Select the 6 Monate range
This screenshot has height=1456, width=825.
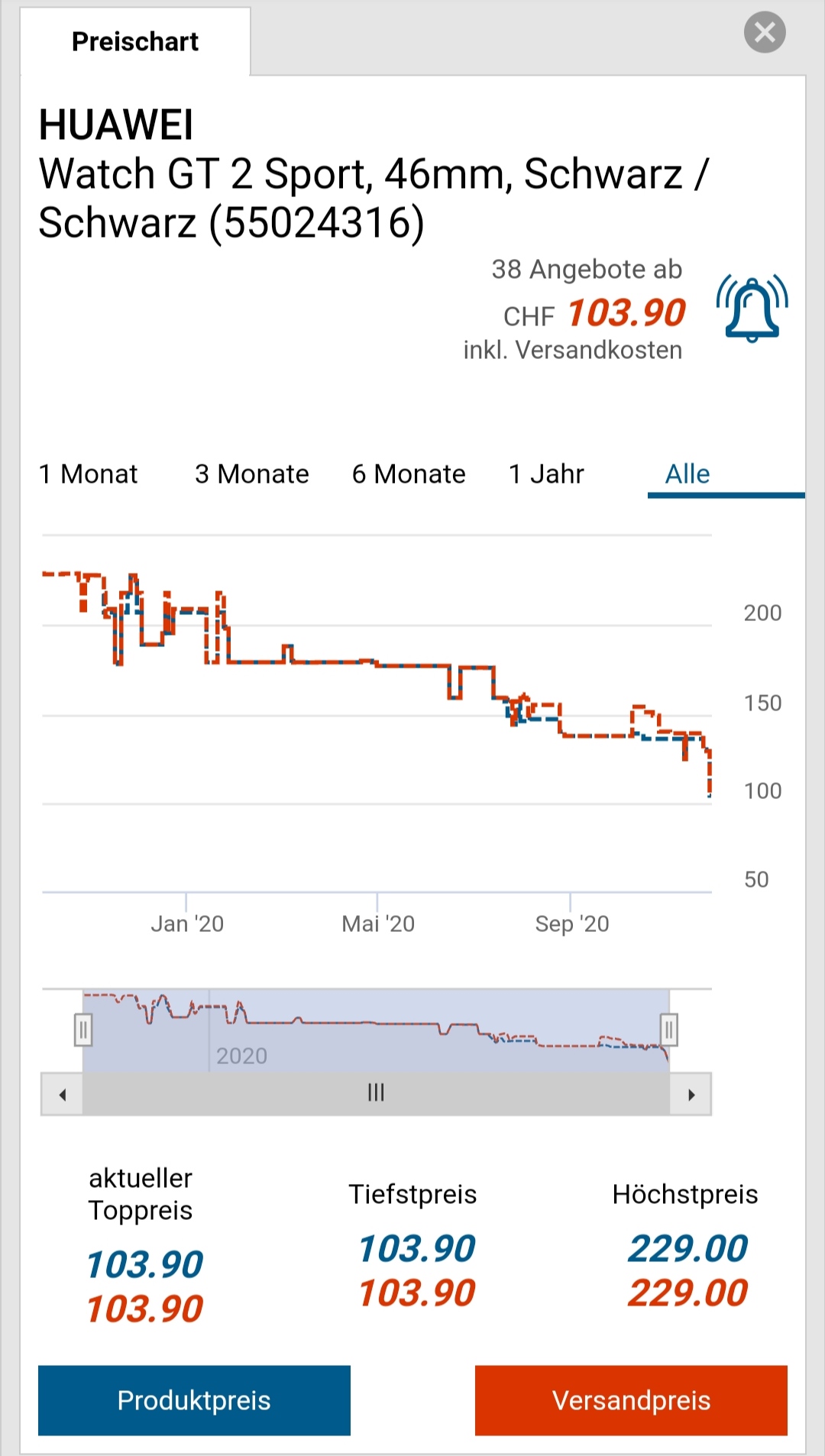[409, 474]
